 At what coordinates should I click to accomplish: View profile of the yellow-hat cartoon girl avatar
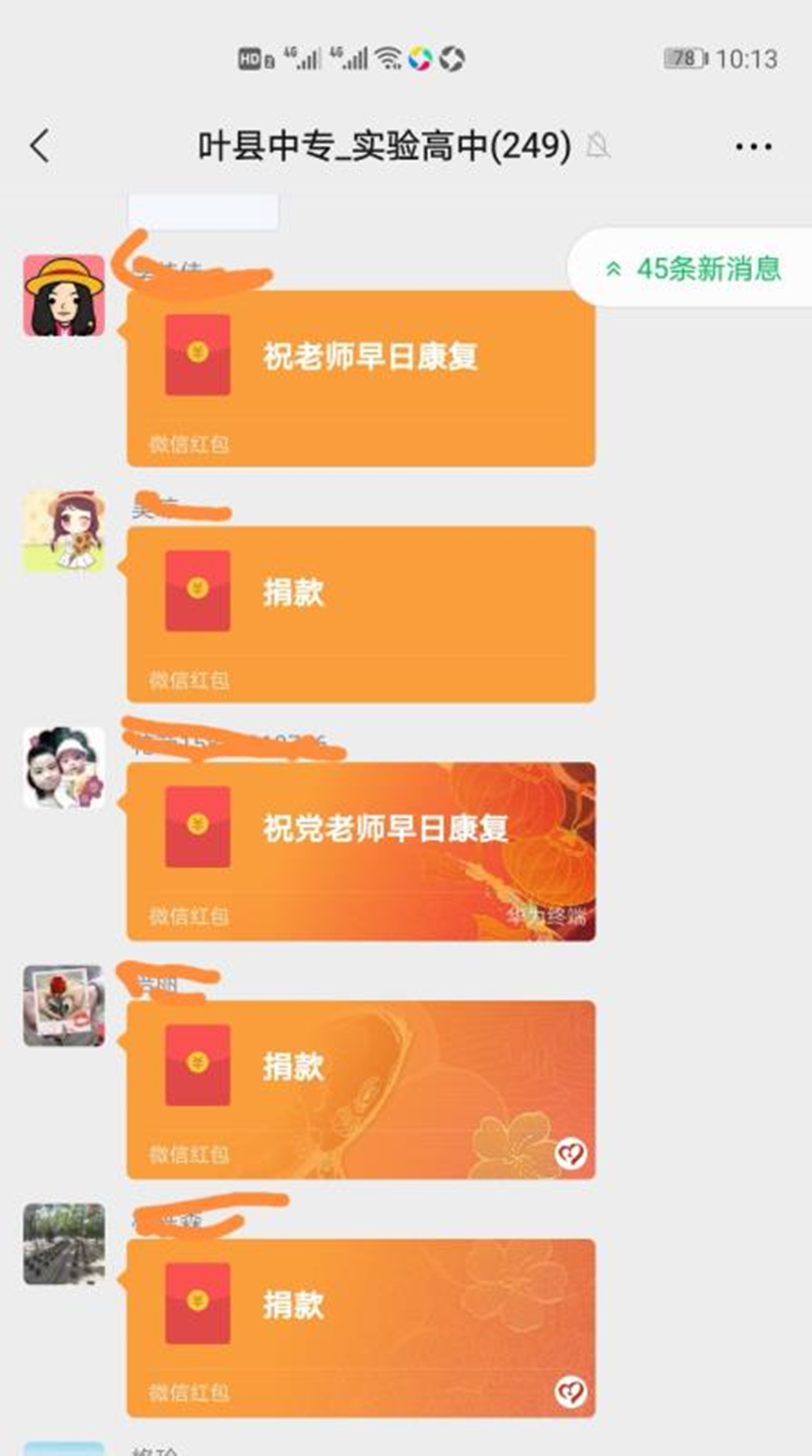64,296
